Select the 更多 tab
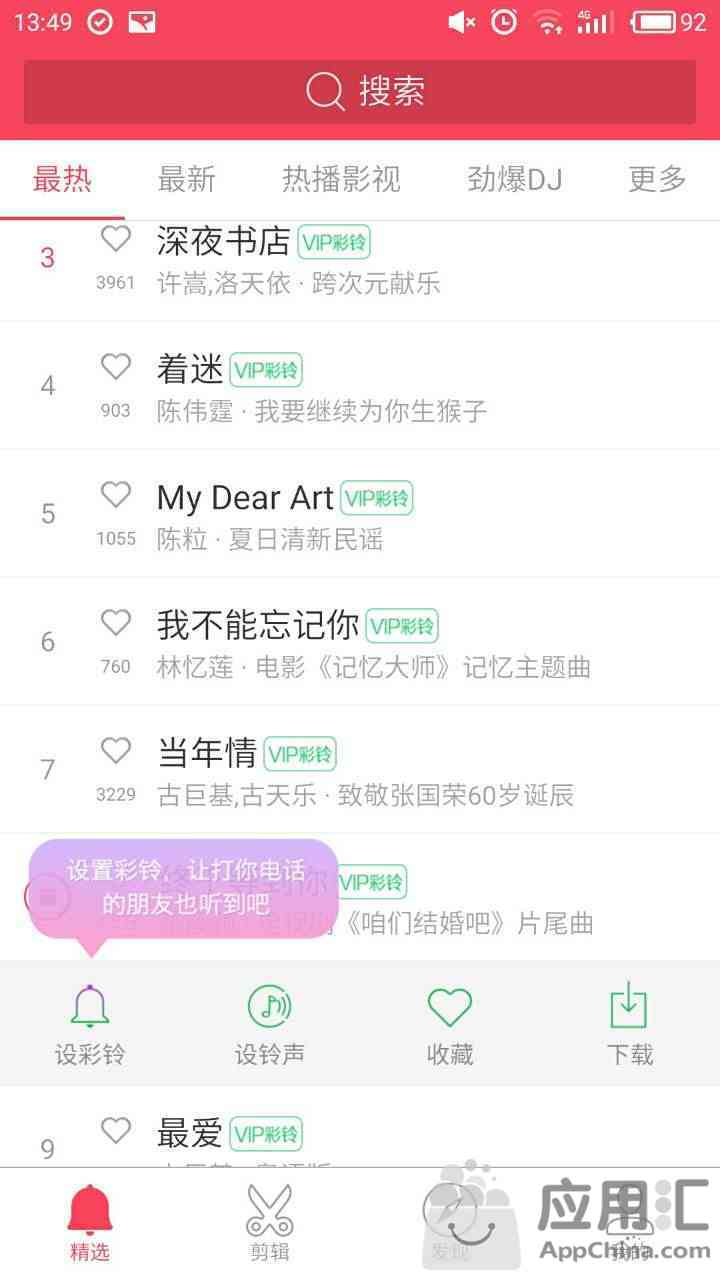The width and height of the screenshot is (720, 1280). 657,179
